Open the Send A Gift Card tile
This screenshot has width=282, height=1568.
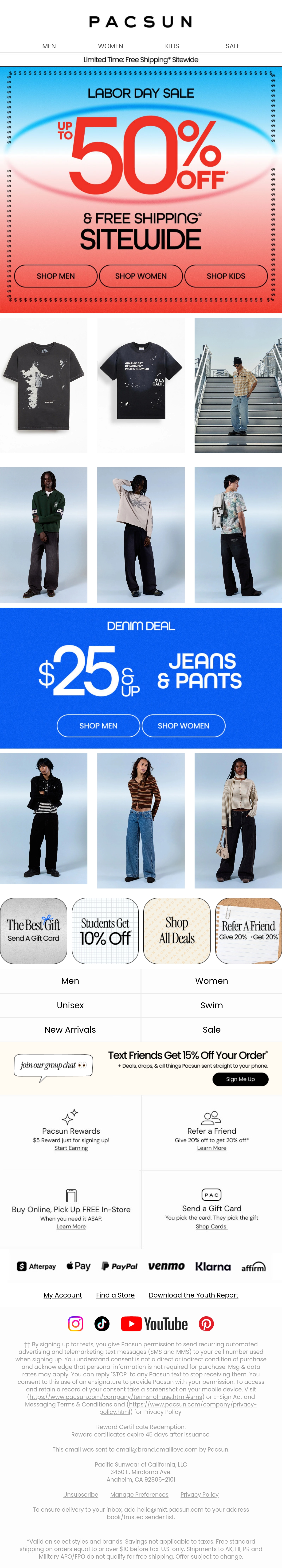[34, 931]
